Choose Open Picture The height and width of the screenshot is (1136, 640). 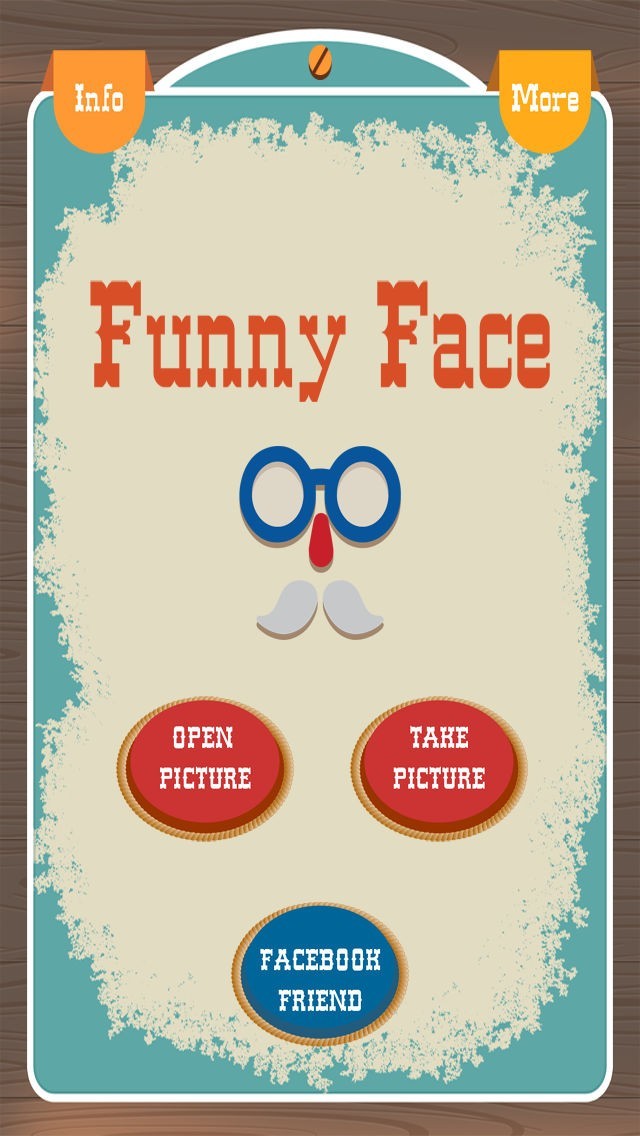point(205,768)
